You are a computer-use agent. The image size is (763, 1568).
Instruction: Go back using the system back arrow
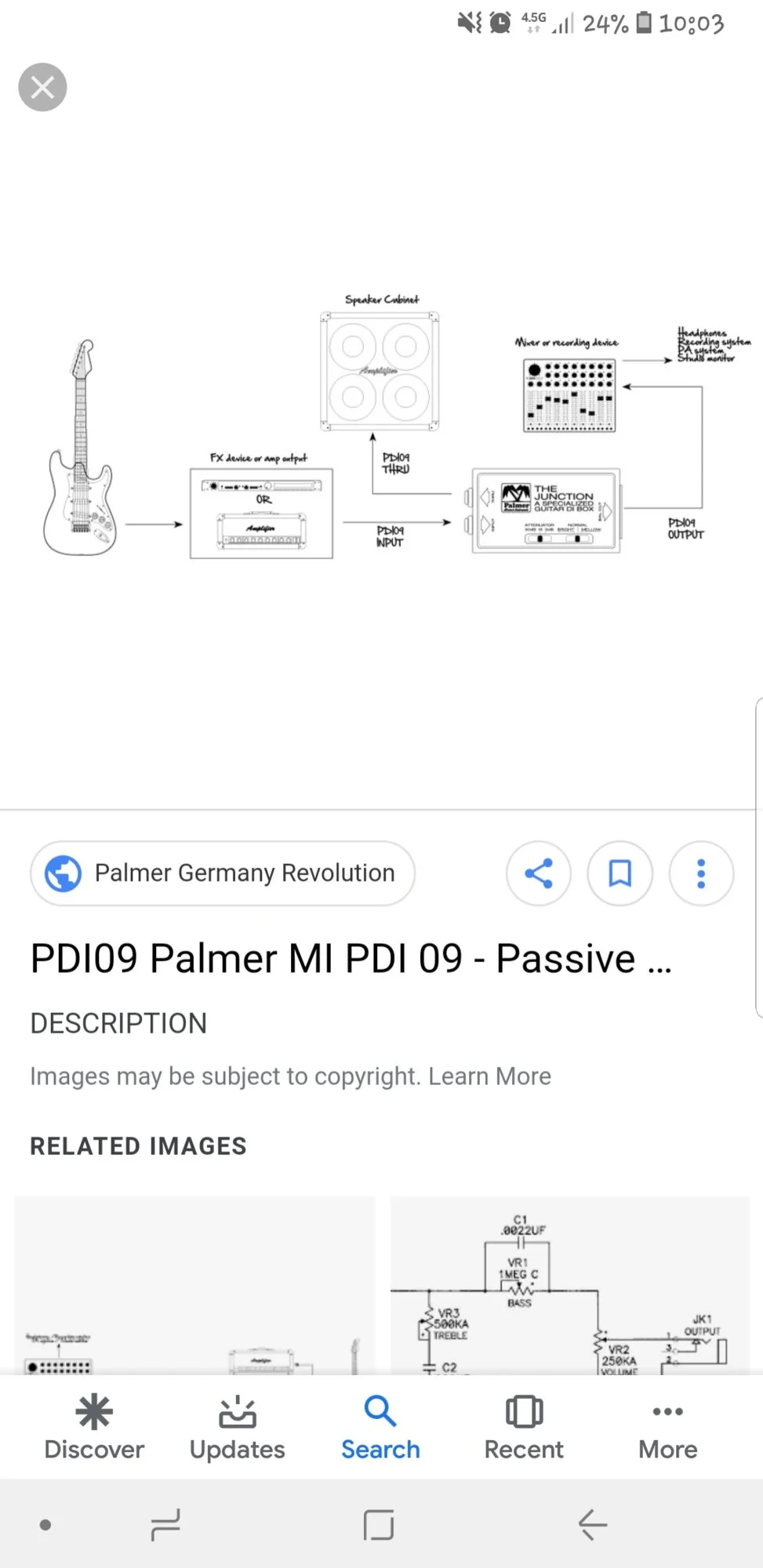[x=592, y=1525]
